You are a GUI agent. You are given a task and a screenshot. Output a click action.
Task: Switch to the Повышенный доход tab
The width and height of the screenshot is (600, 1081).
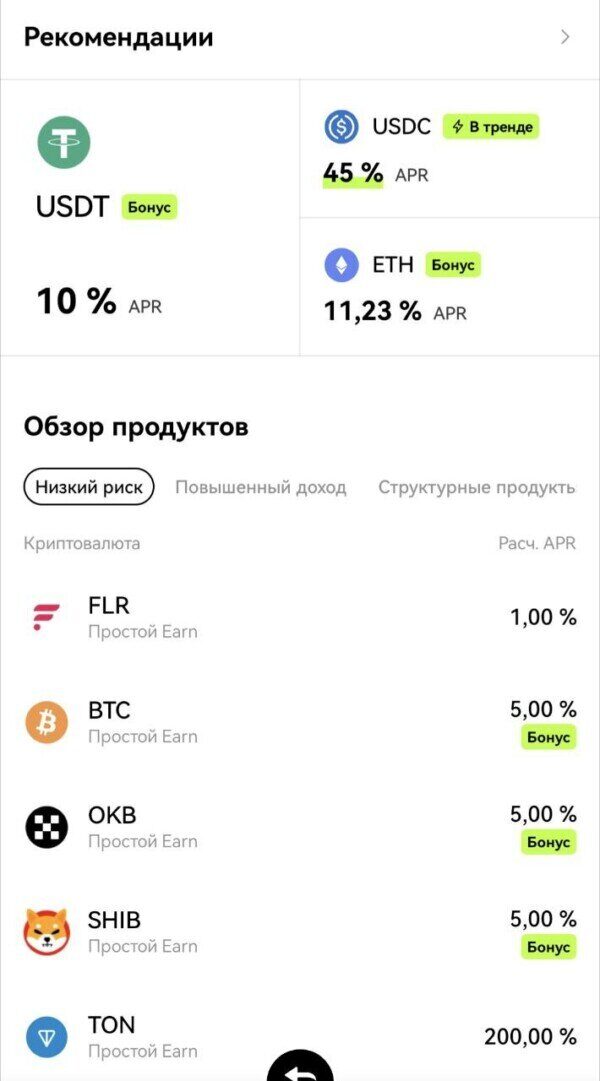pos(260,487)
